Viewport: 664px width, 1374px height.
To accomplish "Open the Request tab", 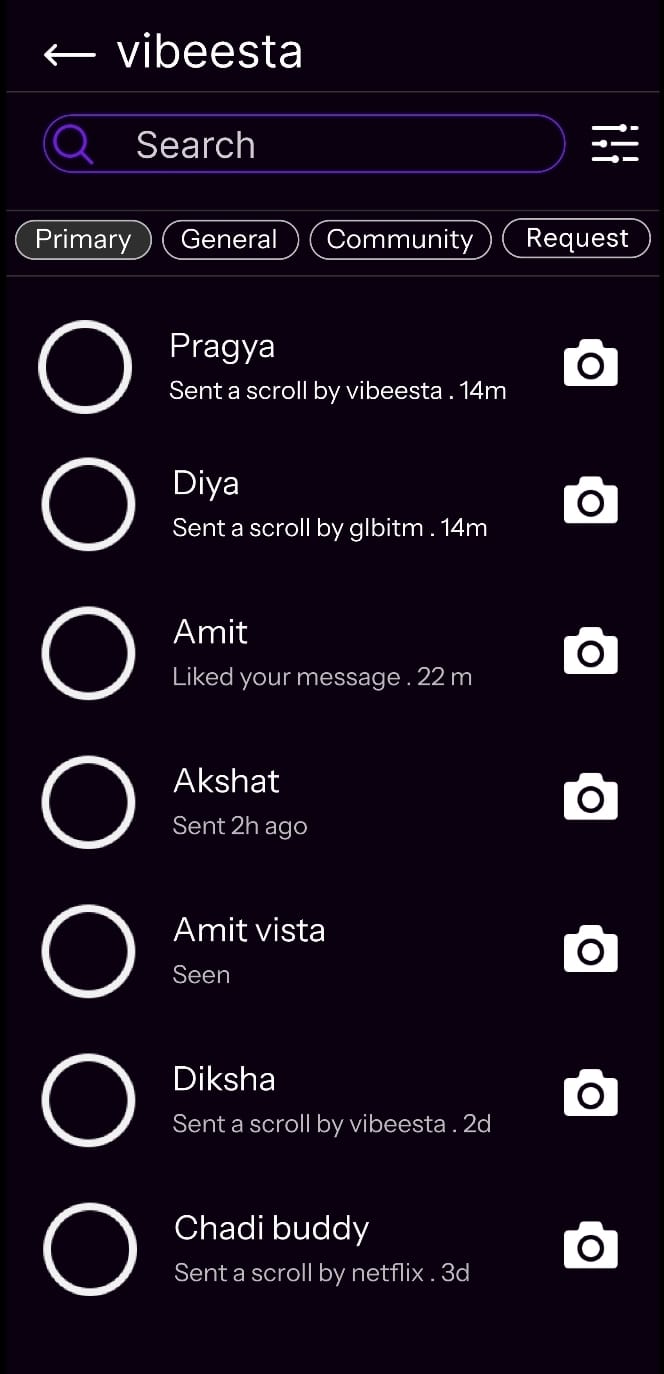I will pyautogui.click(x=576, y=239).
